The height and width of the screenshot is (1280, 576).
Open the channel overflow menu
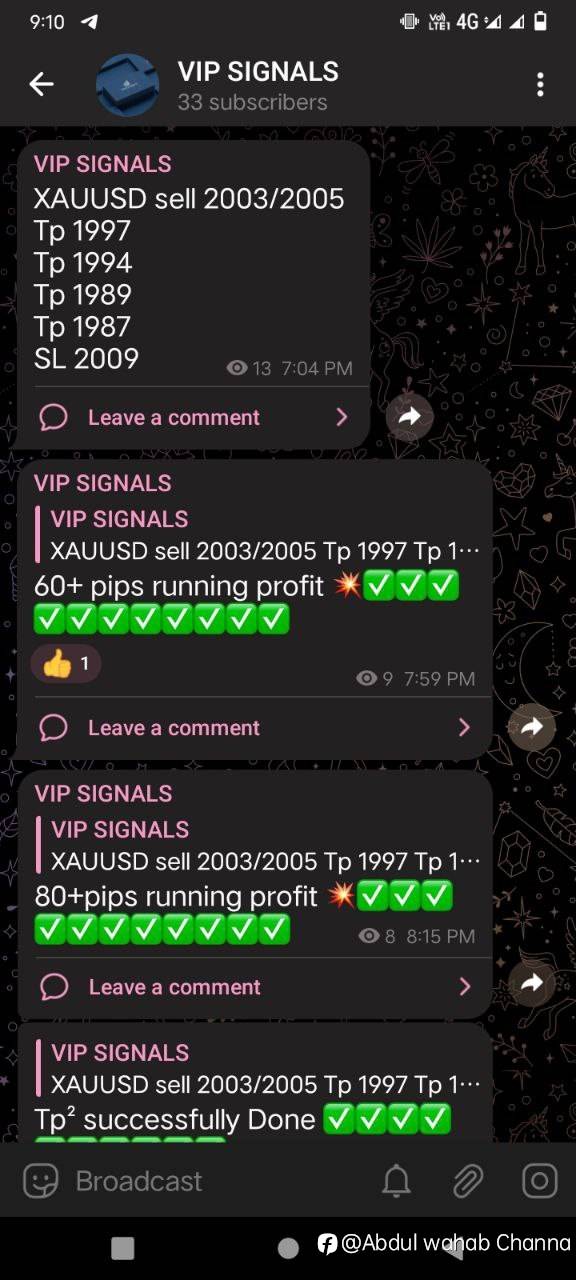click(x=540, y=85)
